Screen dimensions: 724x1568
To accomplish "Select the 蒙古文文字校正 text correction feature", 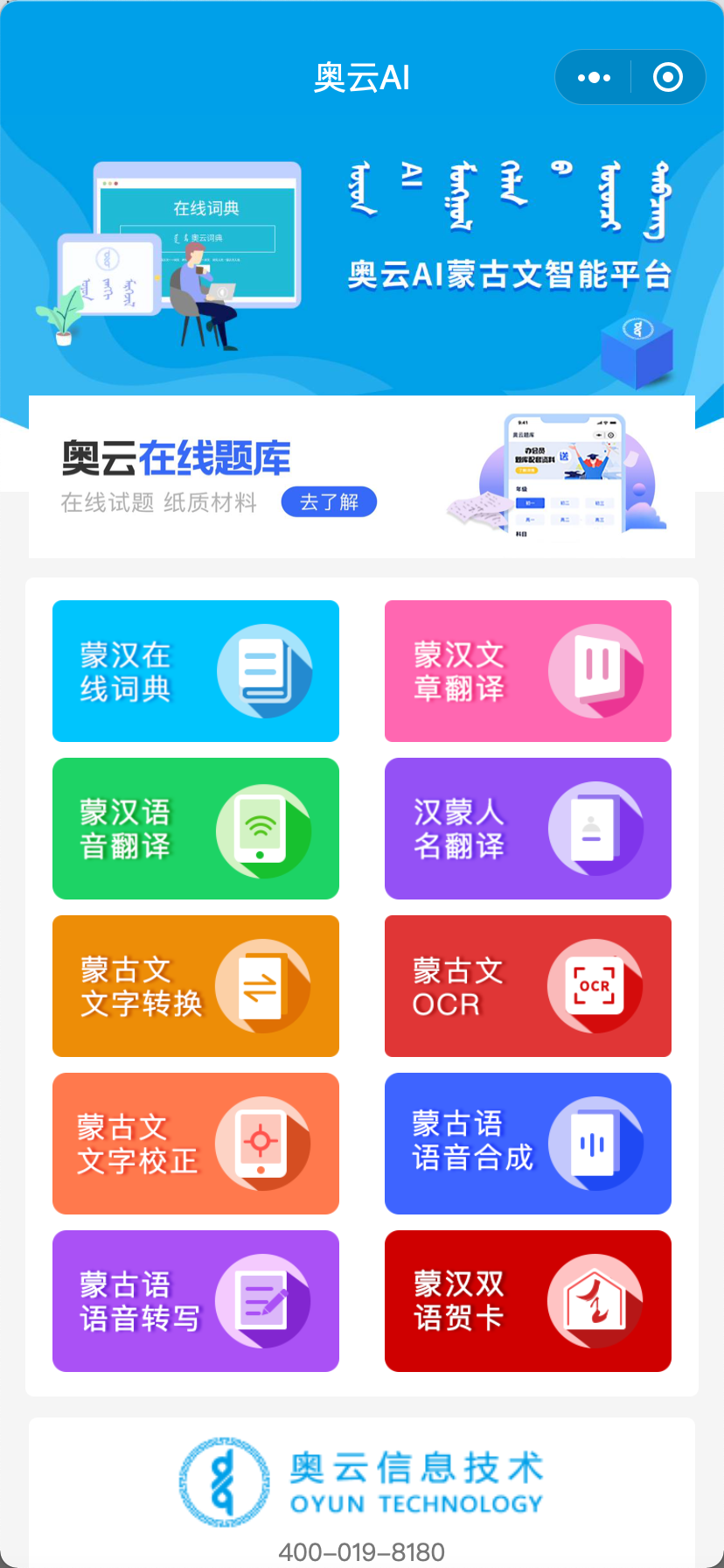I will pyautogui.click(x=195, y=1143).
